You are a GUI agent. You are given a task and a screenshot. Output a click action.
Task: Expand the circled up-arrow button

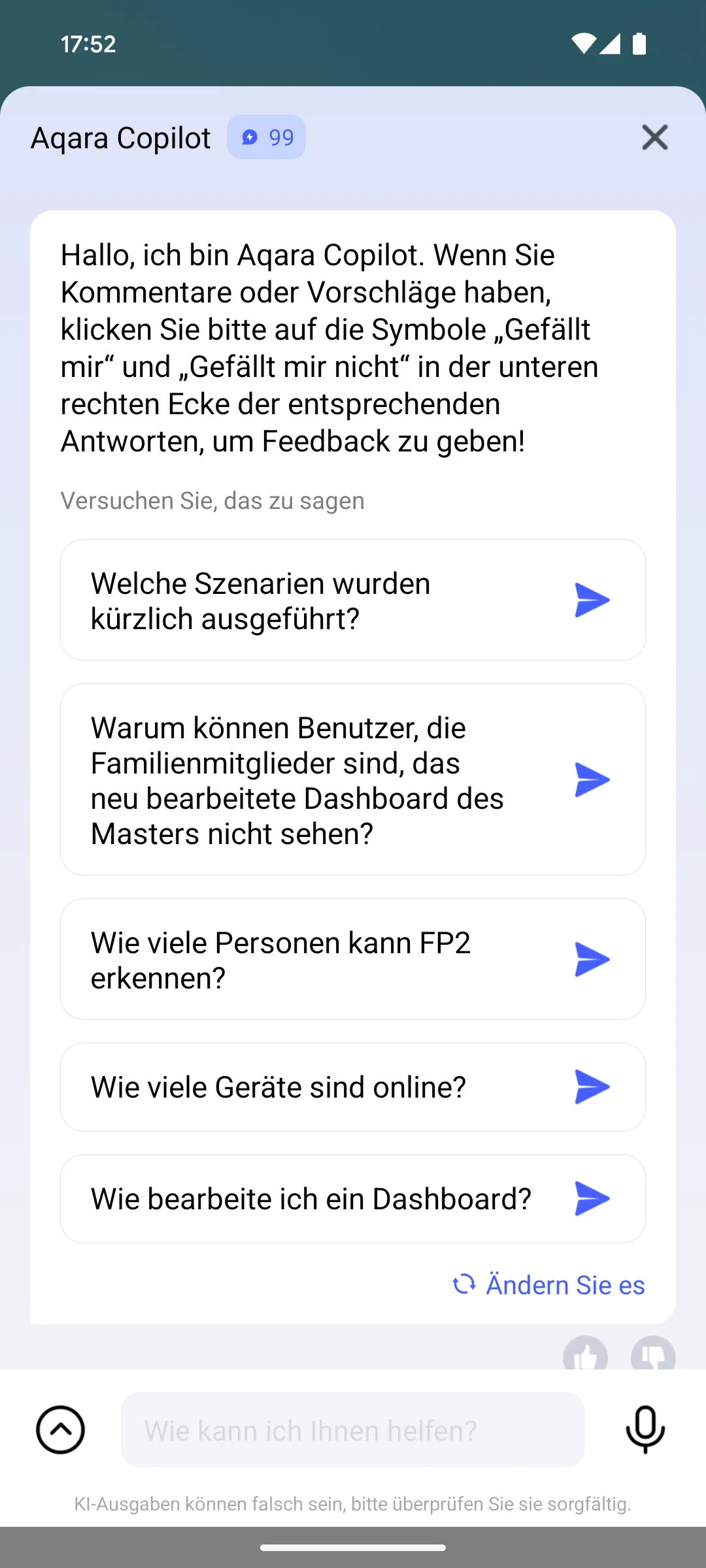60,1429
